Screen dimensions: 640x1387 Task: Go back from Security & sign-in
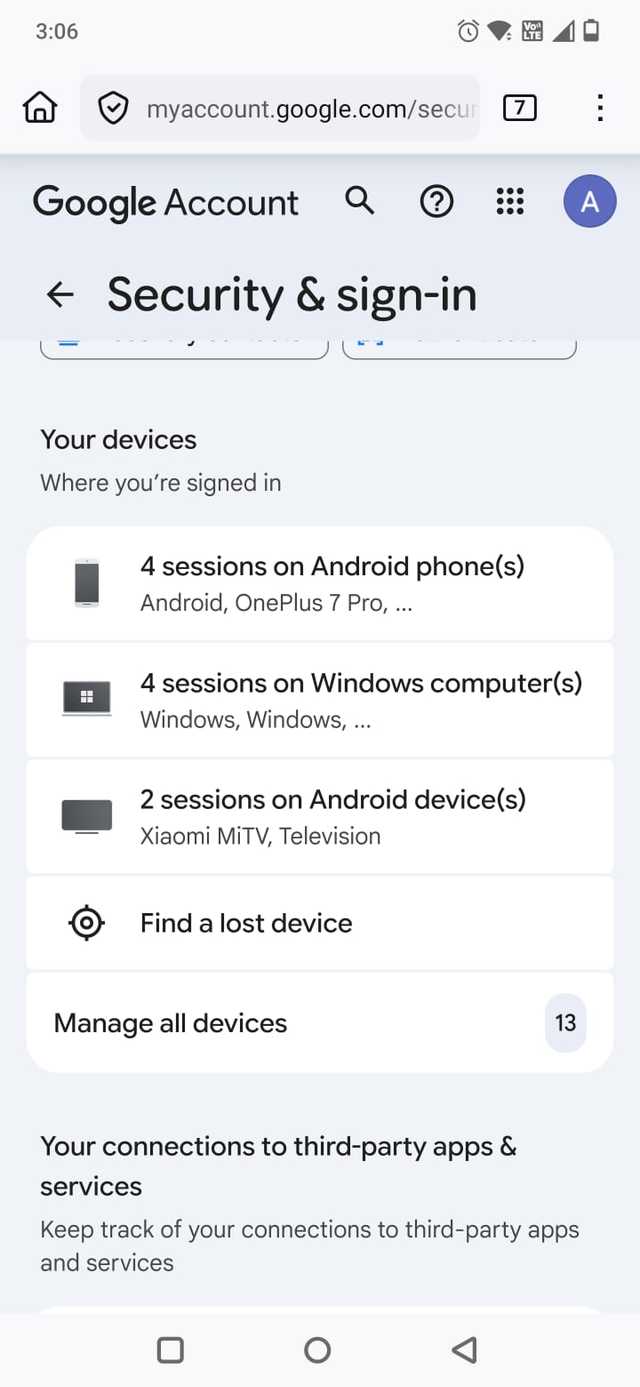(x=61, y=294)
